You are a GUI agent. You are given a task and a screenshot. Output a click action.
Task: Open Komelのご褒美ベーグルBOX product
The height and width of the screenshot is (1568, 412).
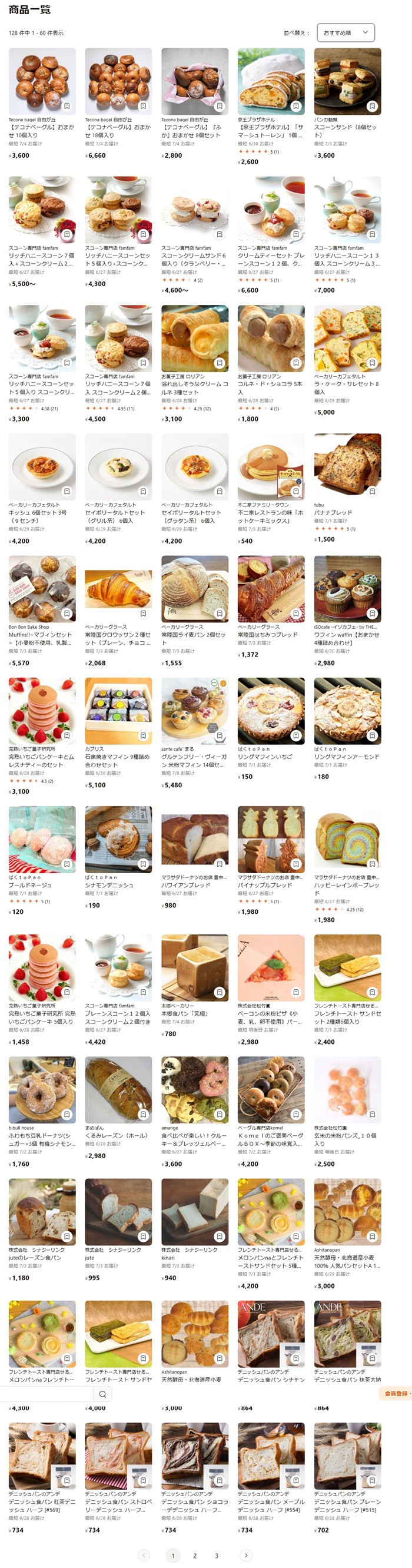tap(271, 1090)
